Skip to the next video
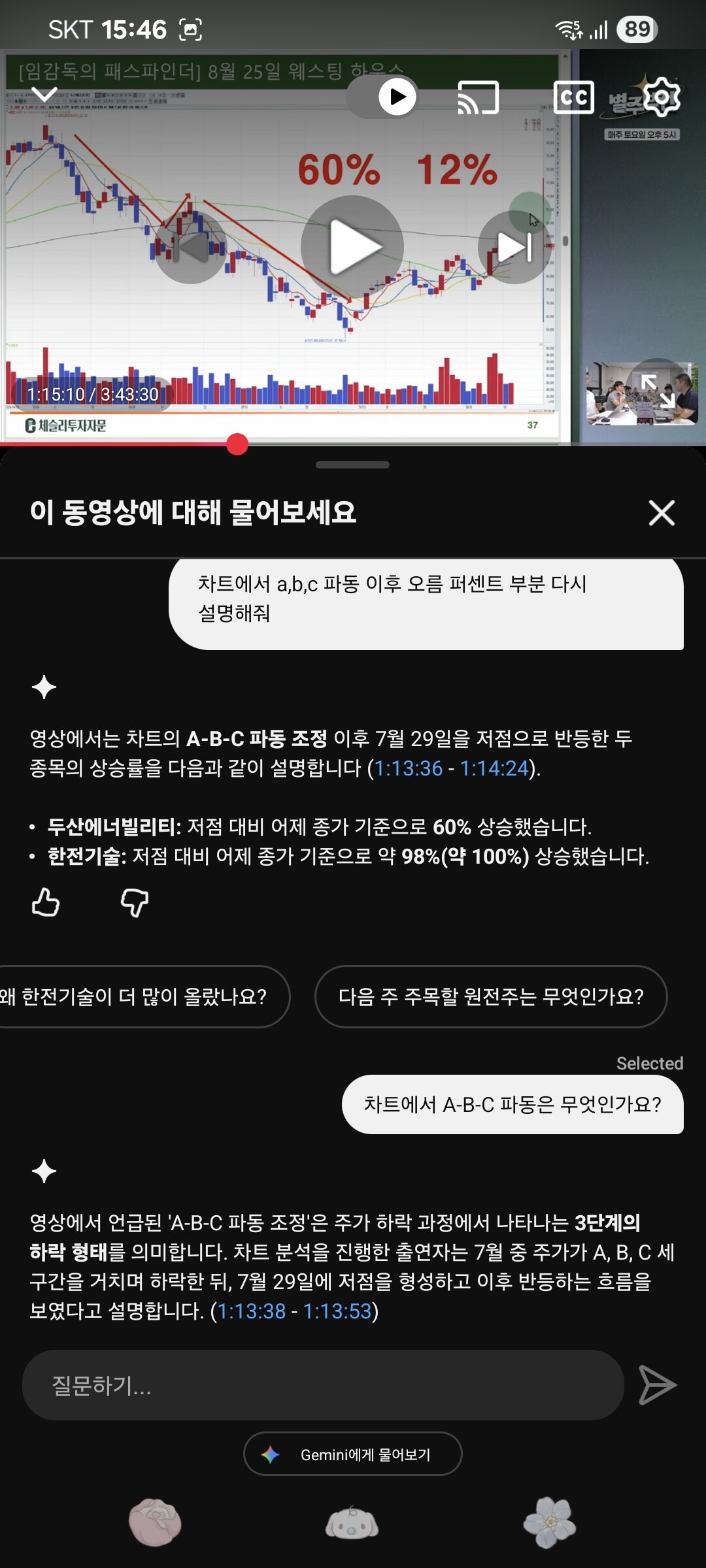 click(514, 247)
